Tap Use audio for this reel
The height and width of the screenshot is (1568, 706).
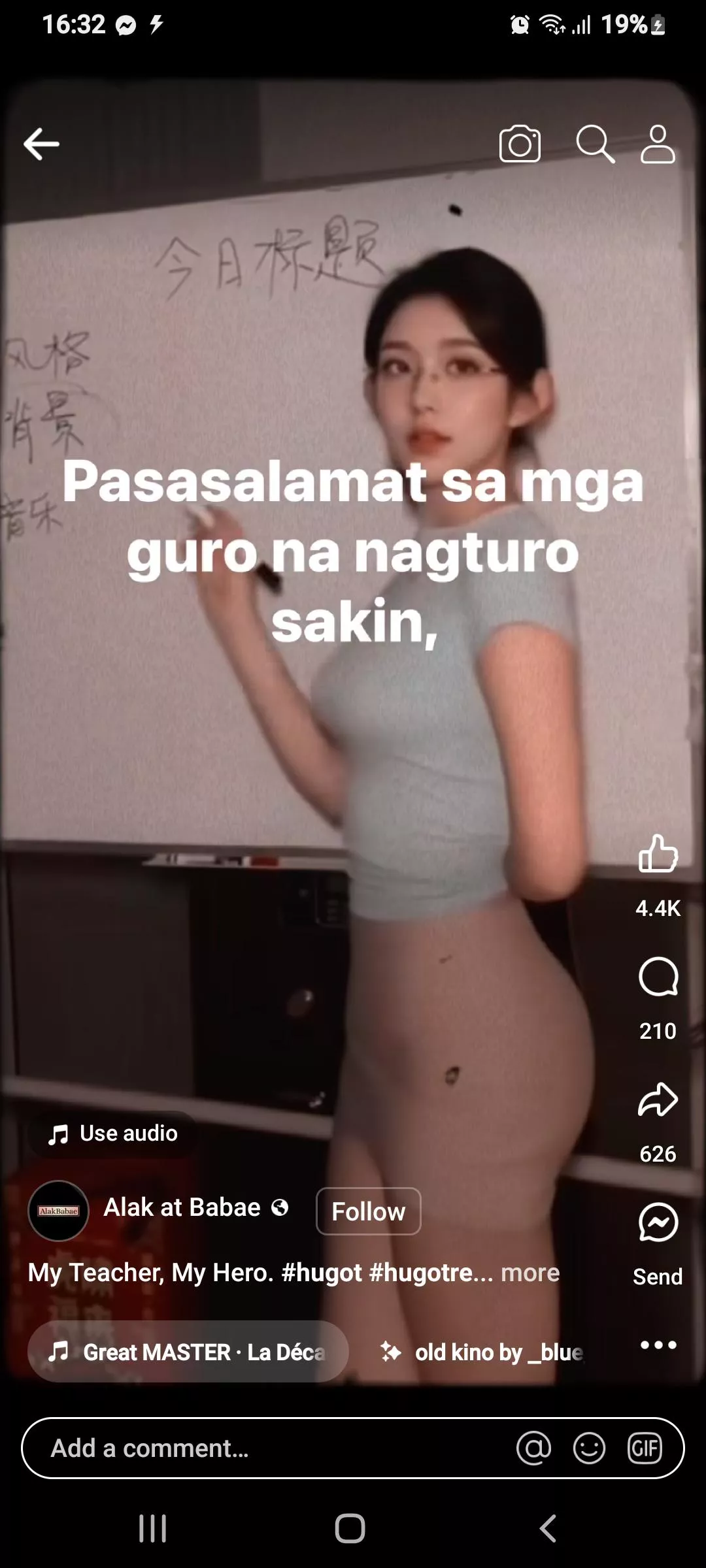(x=112, y=1134)
